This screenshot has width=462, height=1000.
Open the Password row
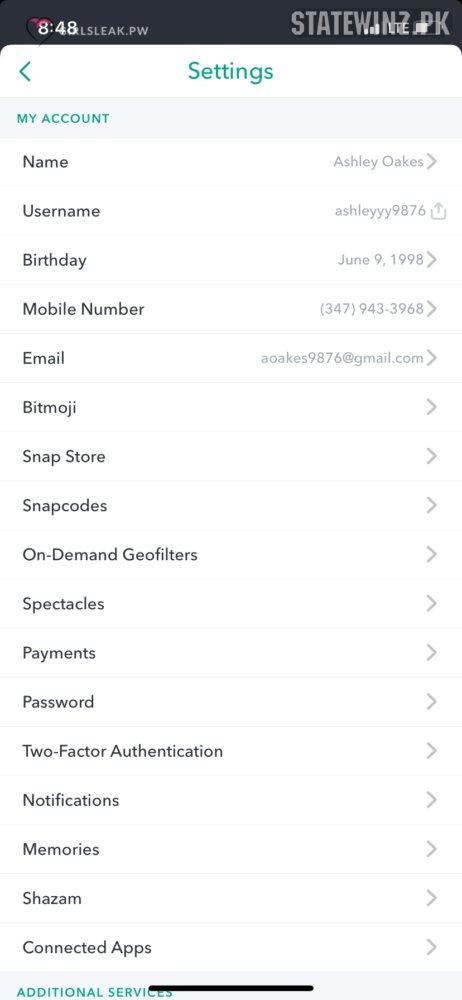[231, 702]
